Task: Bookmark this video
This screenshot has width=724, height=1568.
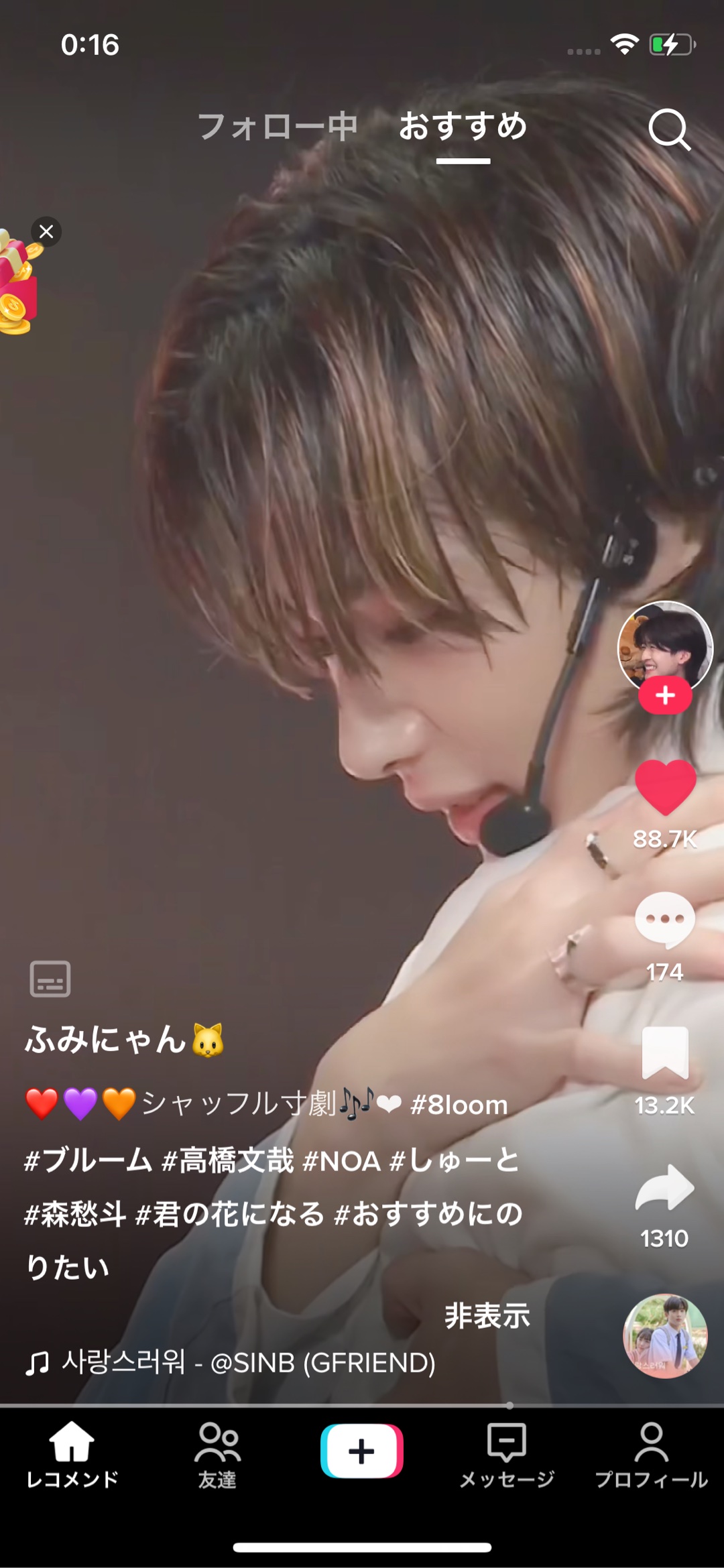Action: click(664, 1052)
